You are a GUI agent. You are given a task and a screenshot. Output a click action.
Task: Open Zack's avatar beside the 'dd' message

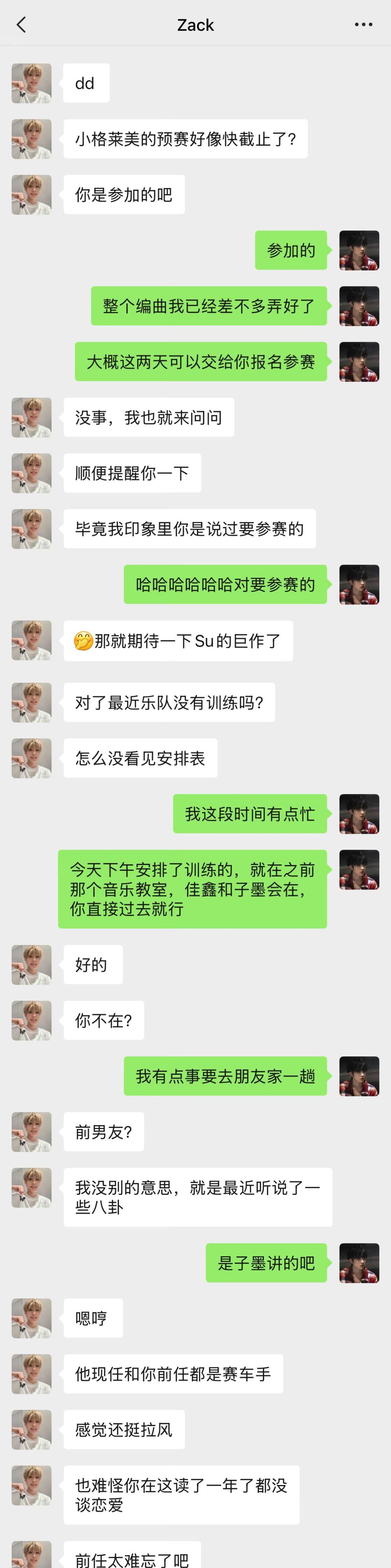[32, 83]
